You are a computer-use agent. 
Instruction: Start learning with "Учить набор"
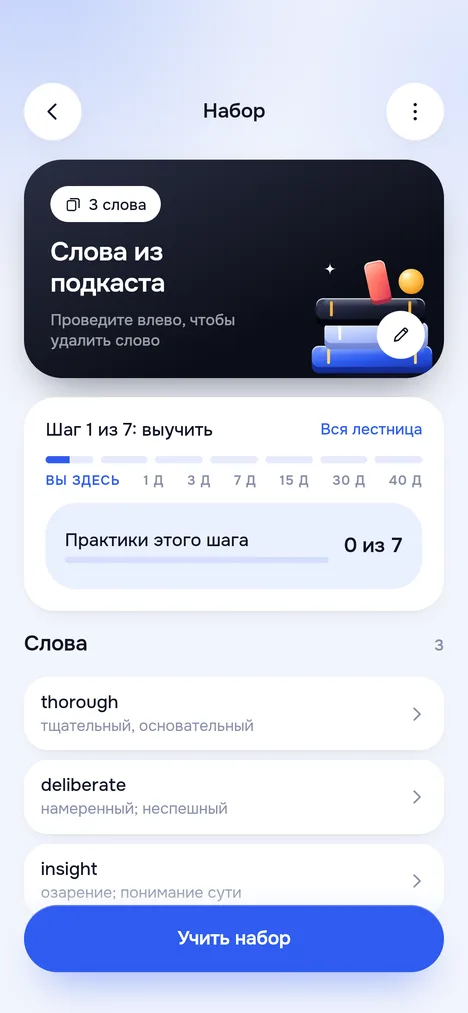(234, 938)
